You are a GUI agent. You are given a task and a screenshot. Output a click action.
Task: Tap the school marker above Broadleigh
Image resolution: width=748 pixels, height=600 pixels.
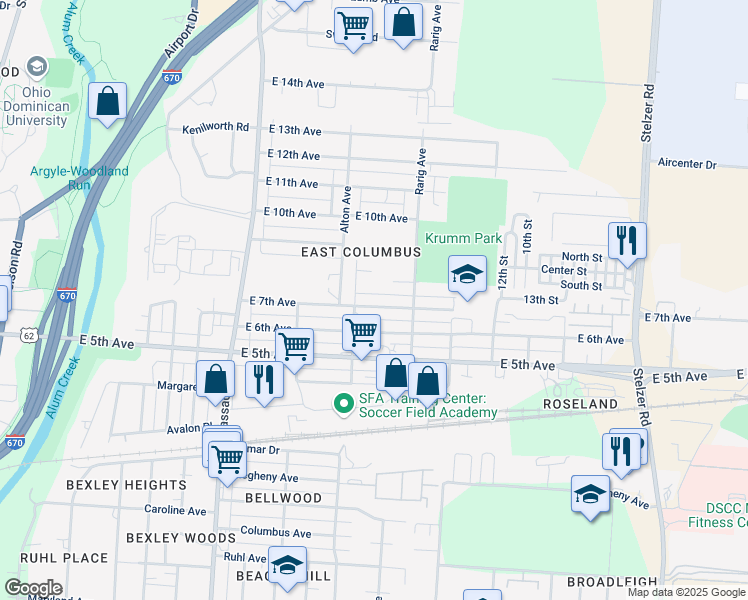click(x=590, y=494)
